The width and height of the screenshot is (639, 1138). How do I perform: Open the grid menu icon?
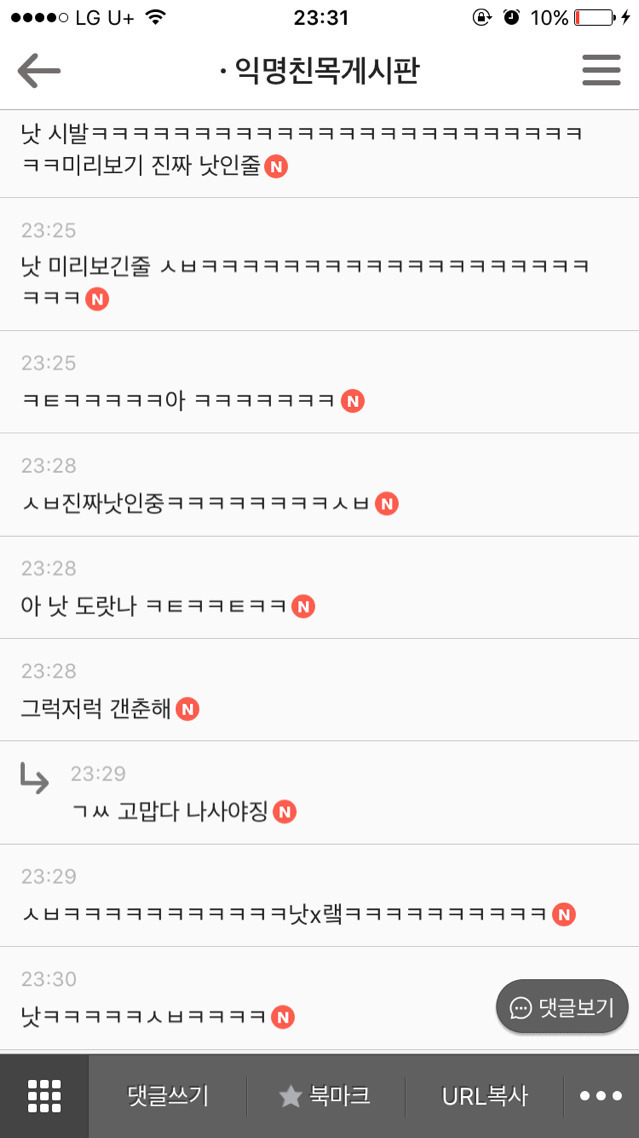click(44, 1096)
